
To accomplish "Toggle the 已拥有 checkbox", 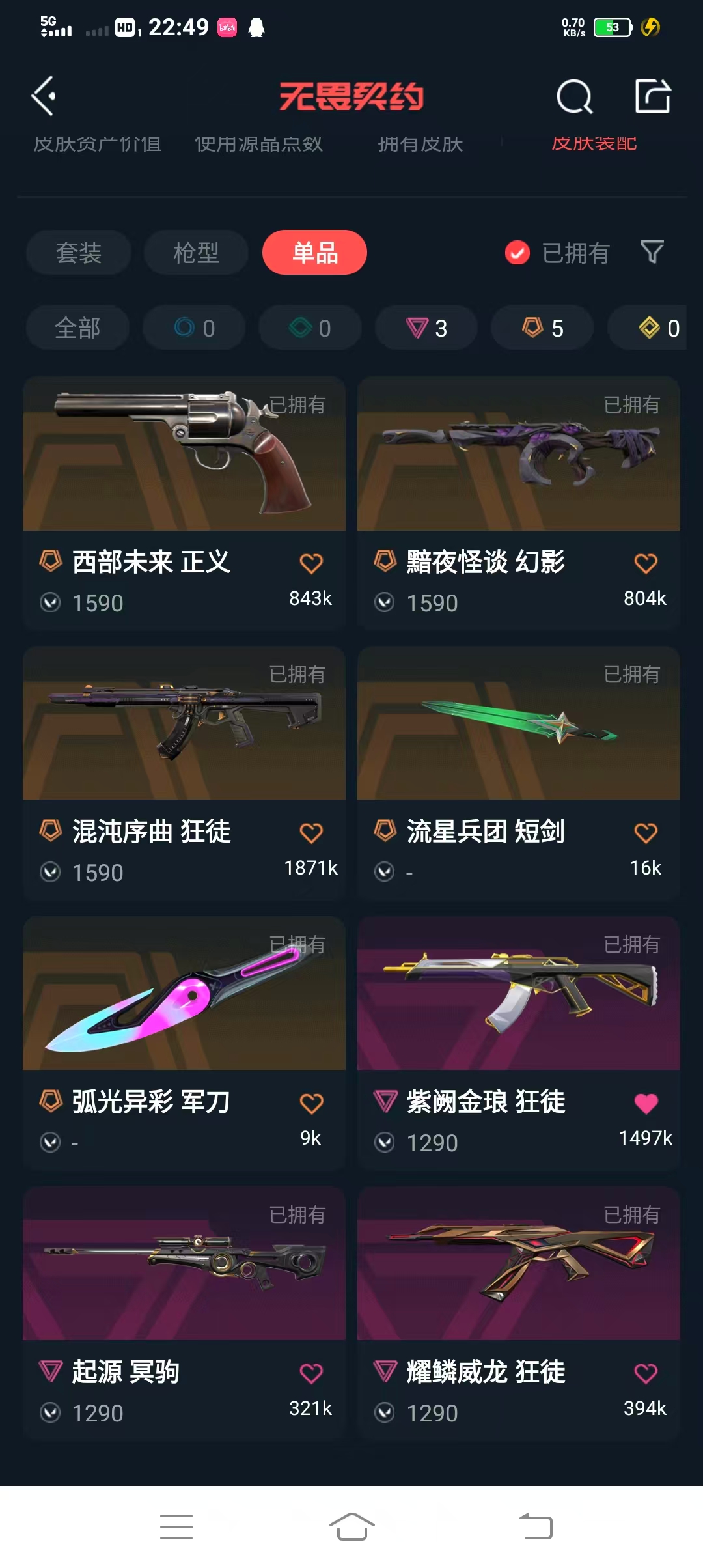I will (x=517, y=253).
